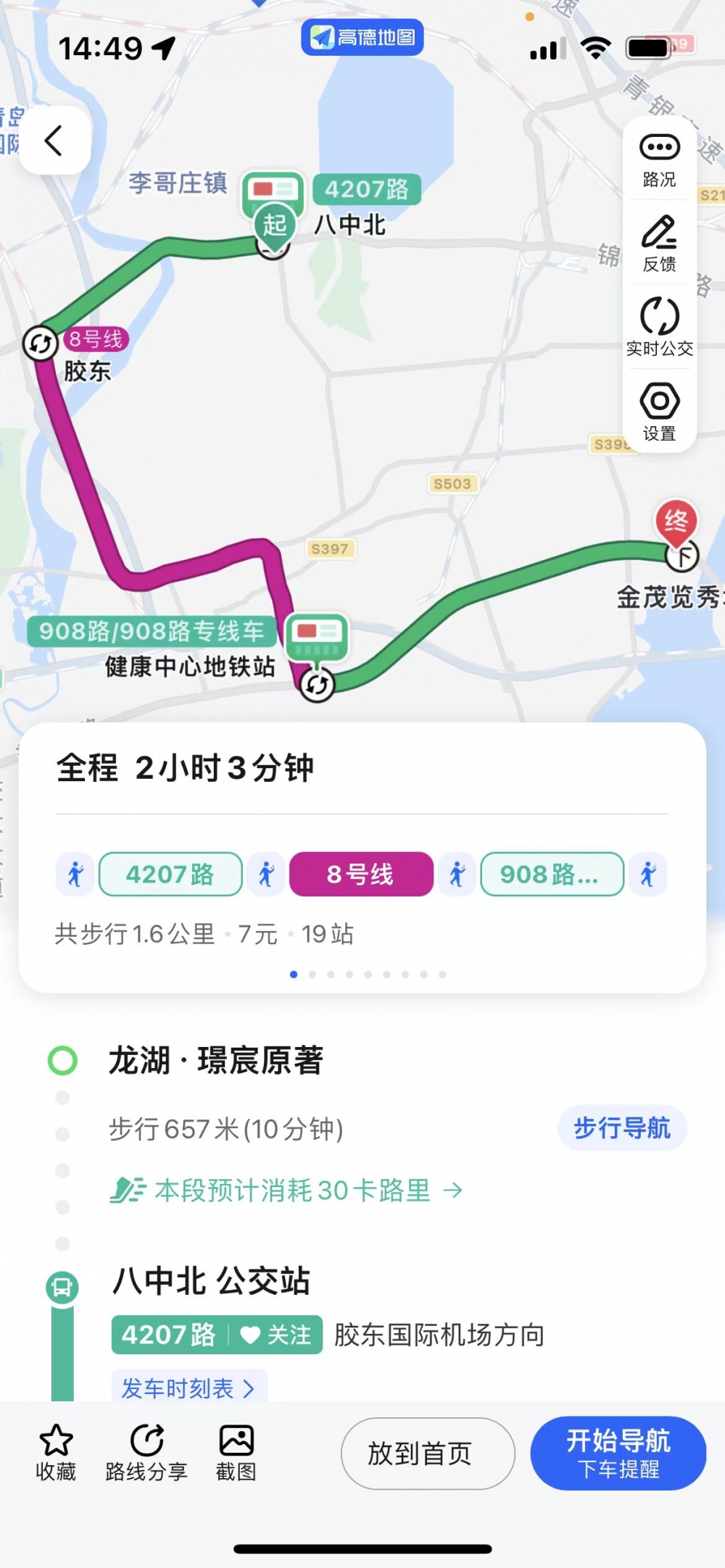Go back using the back arrow

[54, 141]
